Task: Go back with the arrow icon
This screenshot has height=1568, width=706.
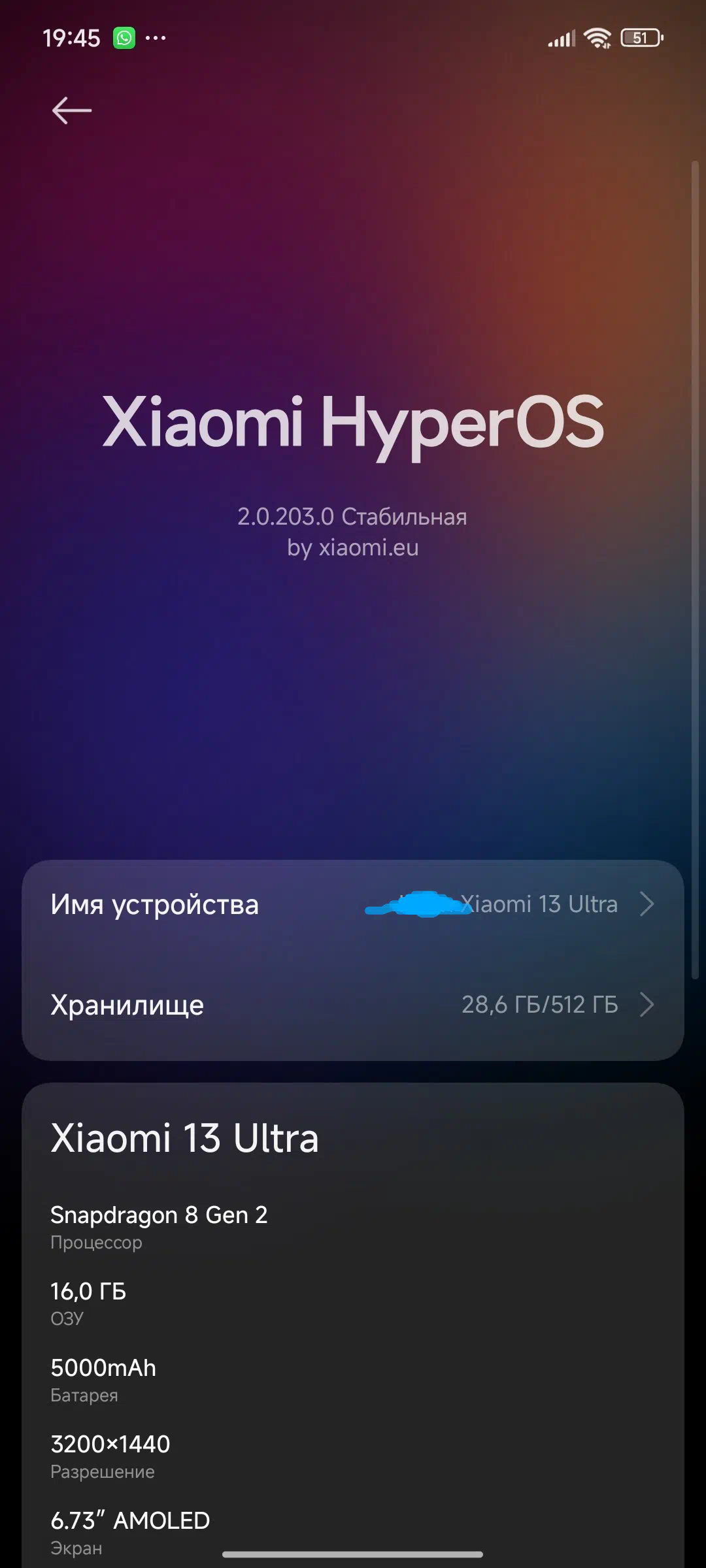Action: tap(72, 110)
